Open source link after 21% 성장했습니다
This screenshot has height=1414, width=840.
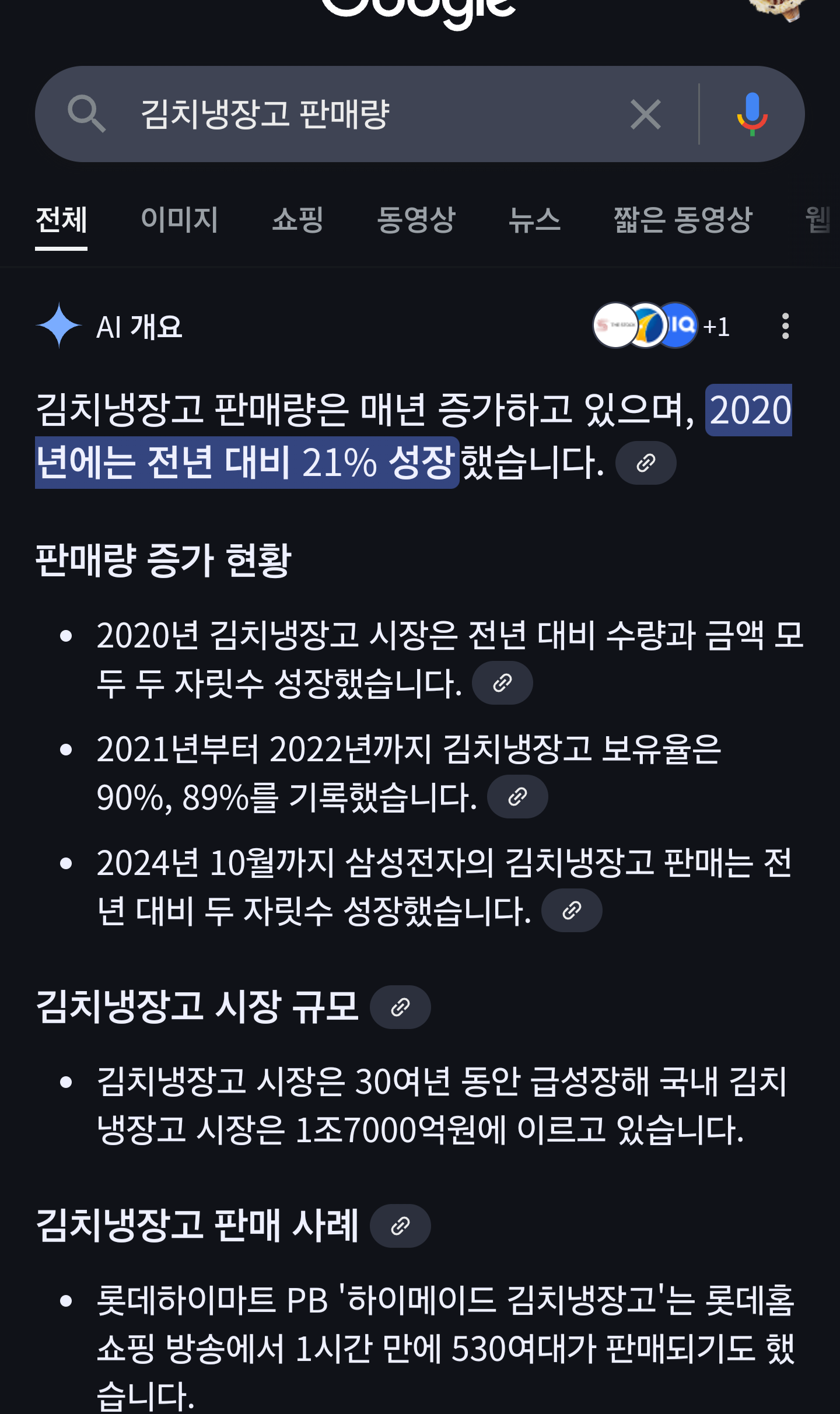point(646,463)
